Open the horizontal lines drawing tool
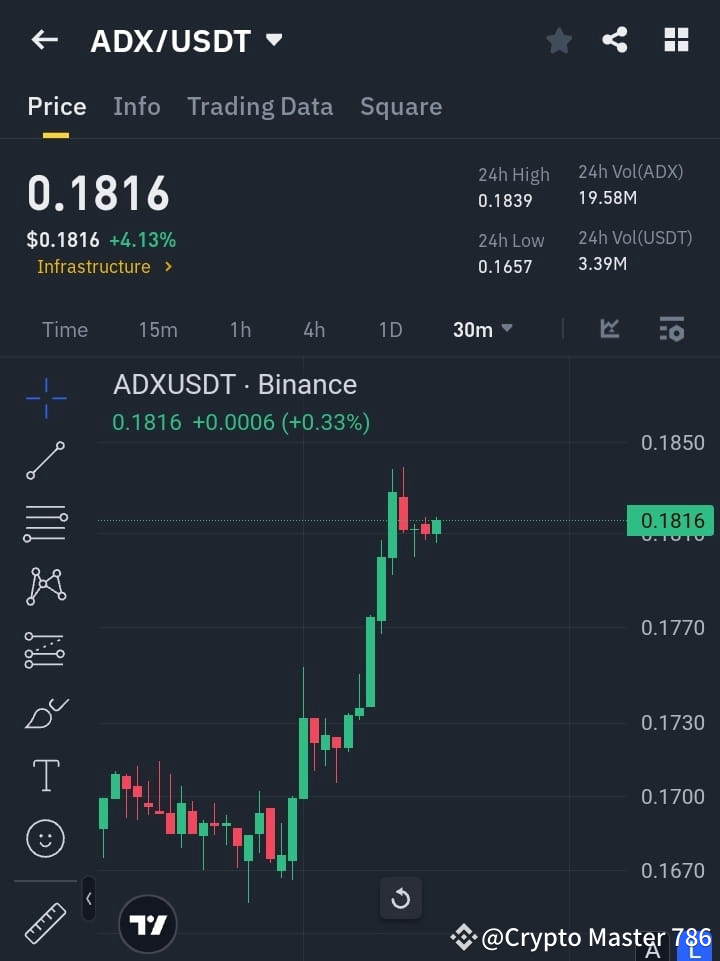 [45, 524]
